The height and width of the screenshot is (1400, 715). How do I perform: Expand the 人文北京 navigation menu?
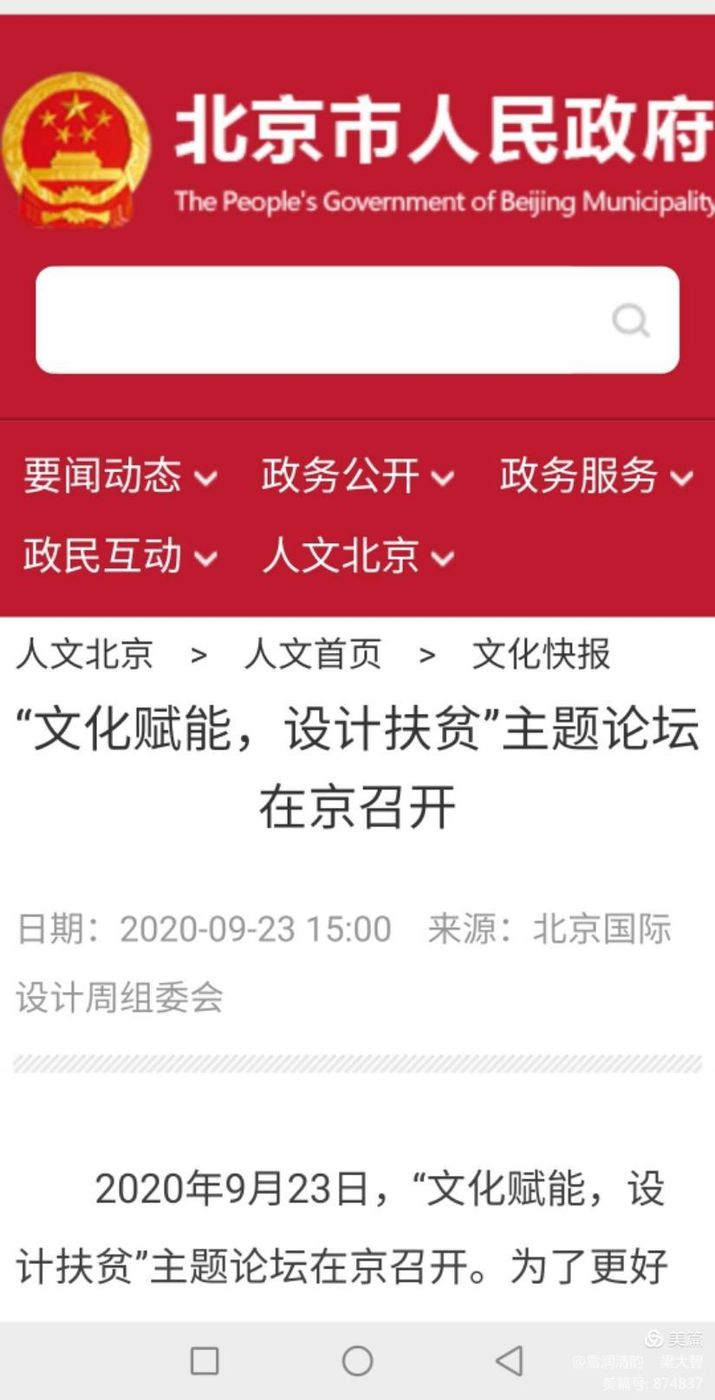click(x=357, y=556)
